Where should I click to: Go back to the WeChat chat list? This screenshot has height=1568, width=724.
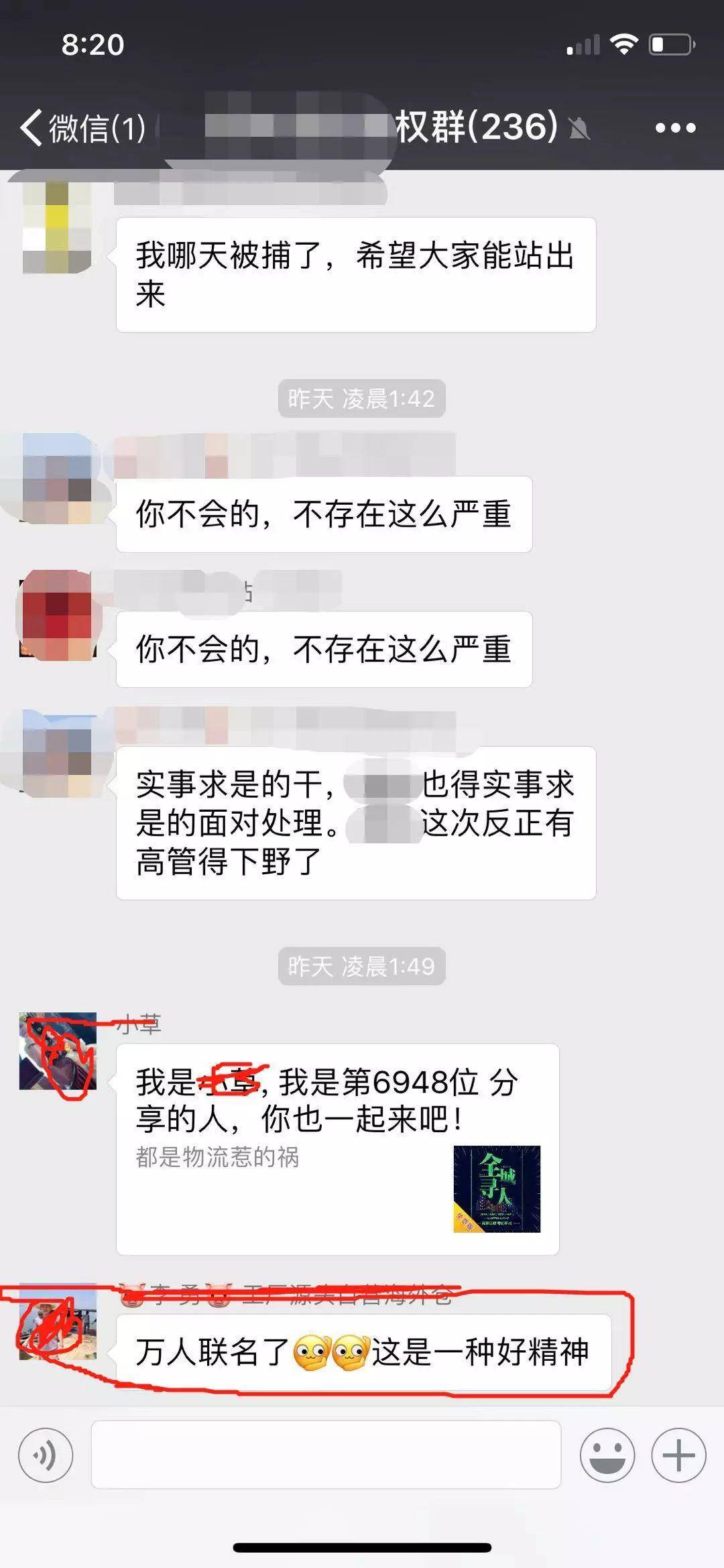80,127
